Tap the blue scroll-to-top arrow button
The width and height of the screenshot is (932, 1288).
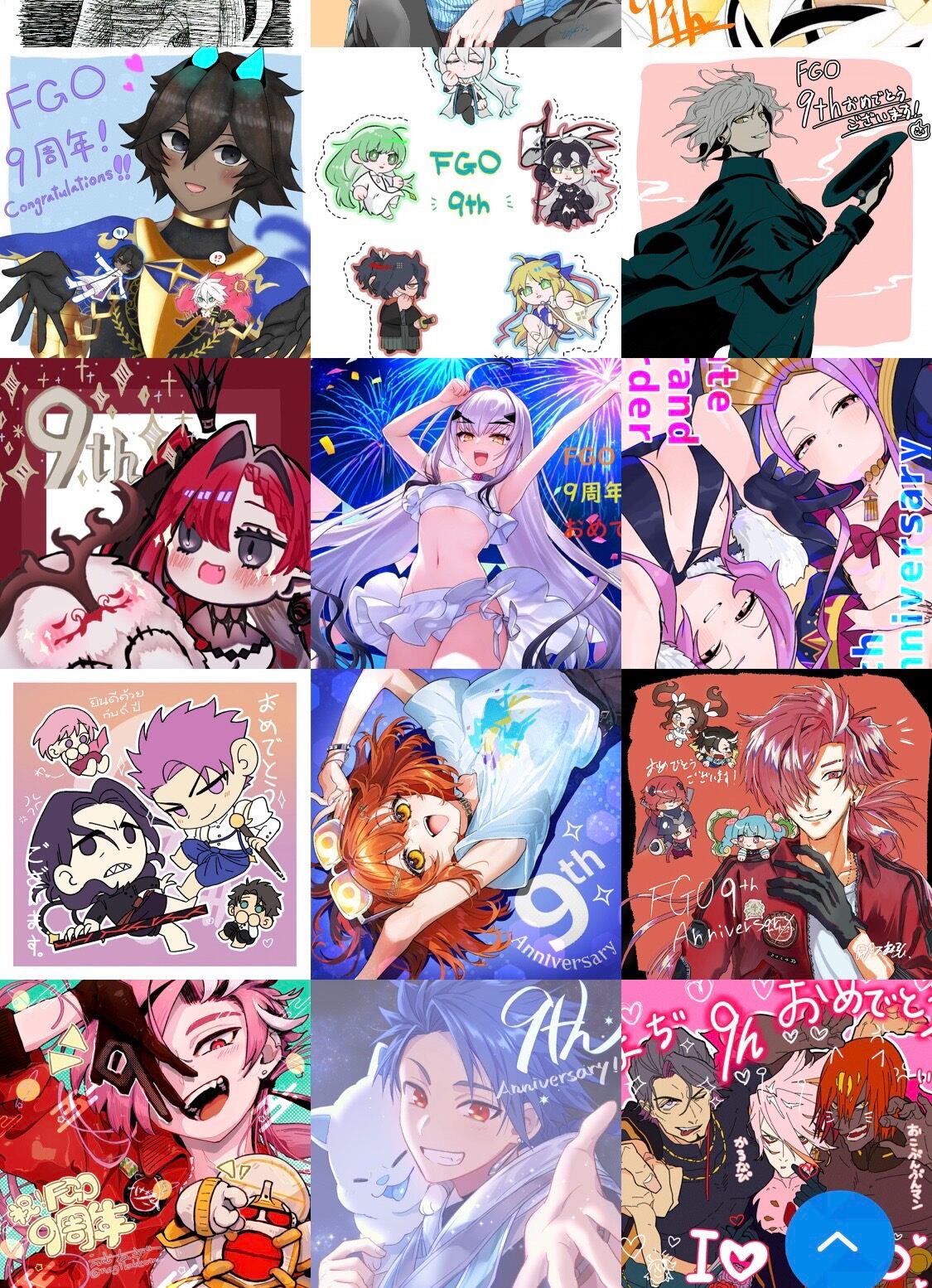point(838,1241)
